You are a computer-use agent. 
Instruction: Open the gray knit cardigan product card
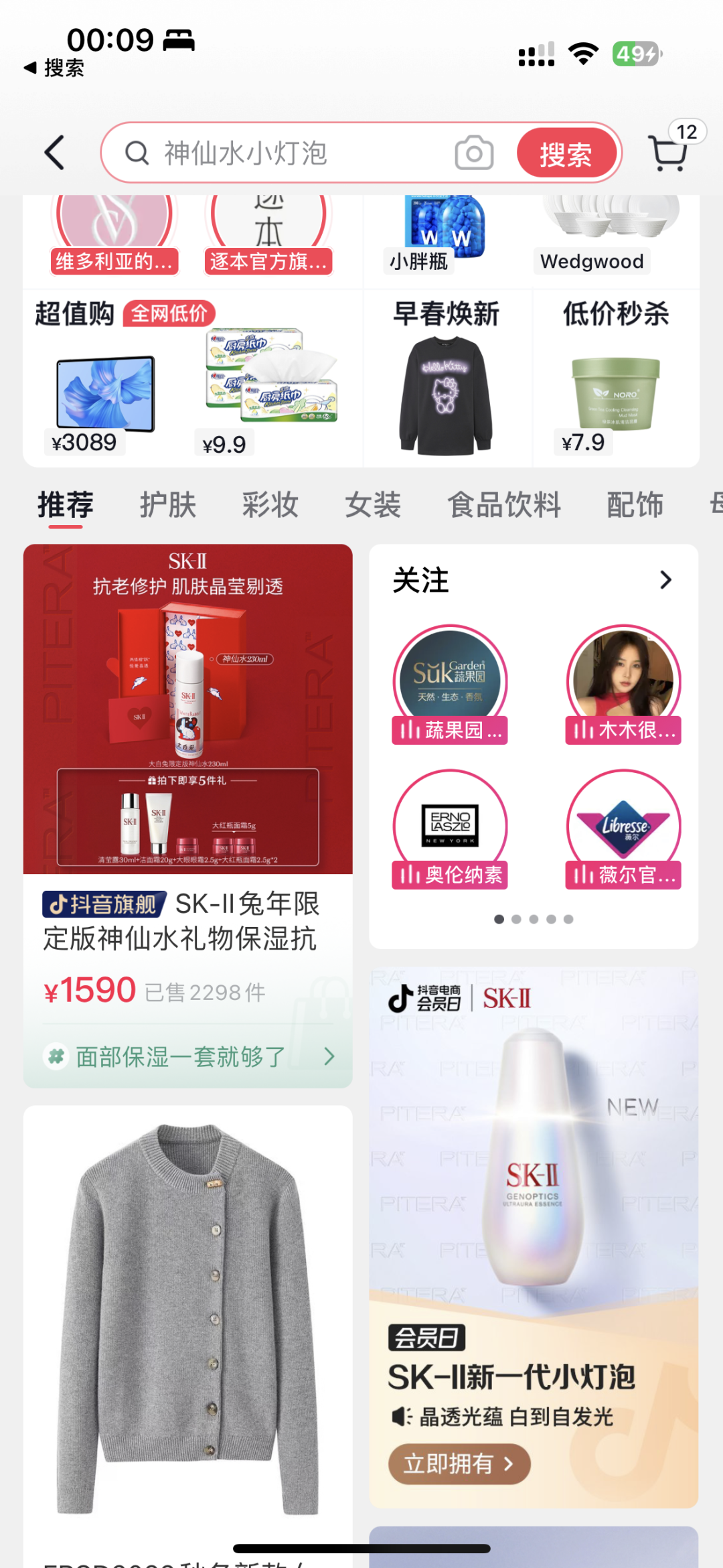[187, 1320]
